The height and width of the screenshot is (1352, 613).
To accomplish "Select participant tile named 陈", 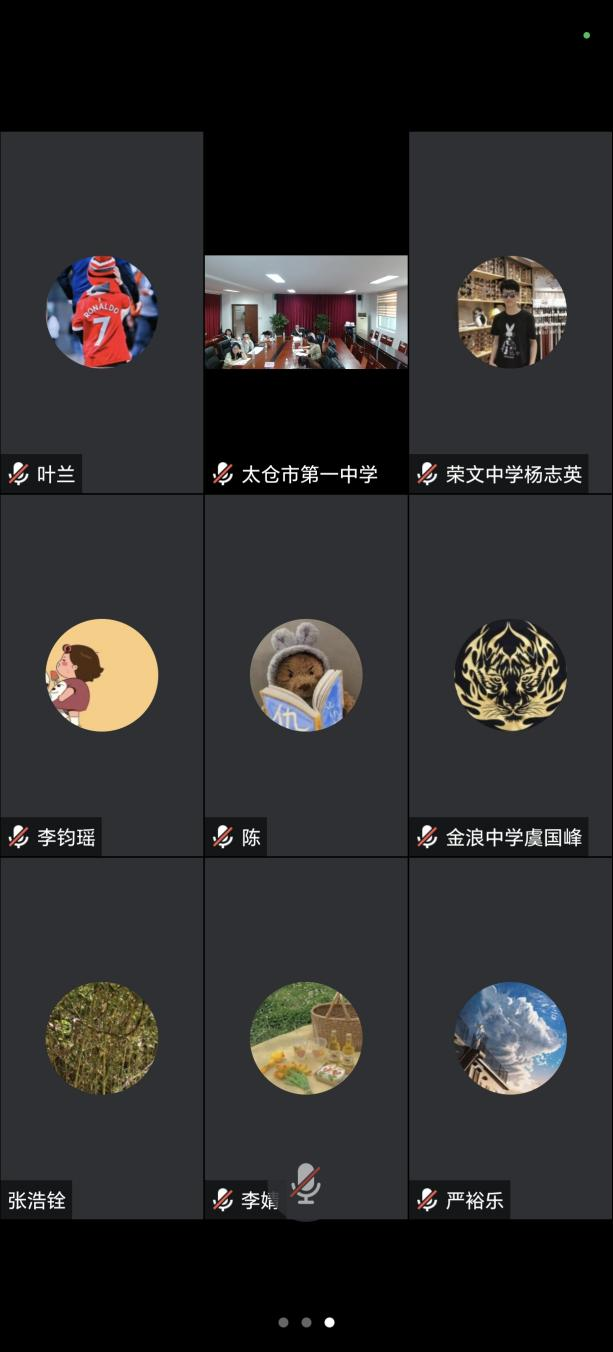I will point(306,675).
